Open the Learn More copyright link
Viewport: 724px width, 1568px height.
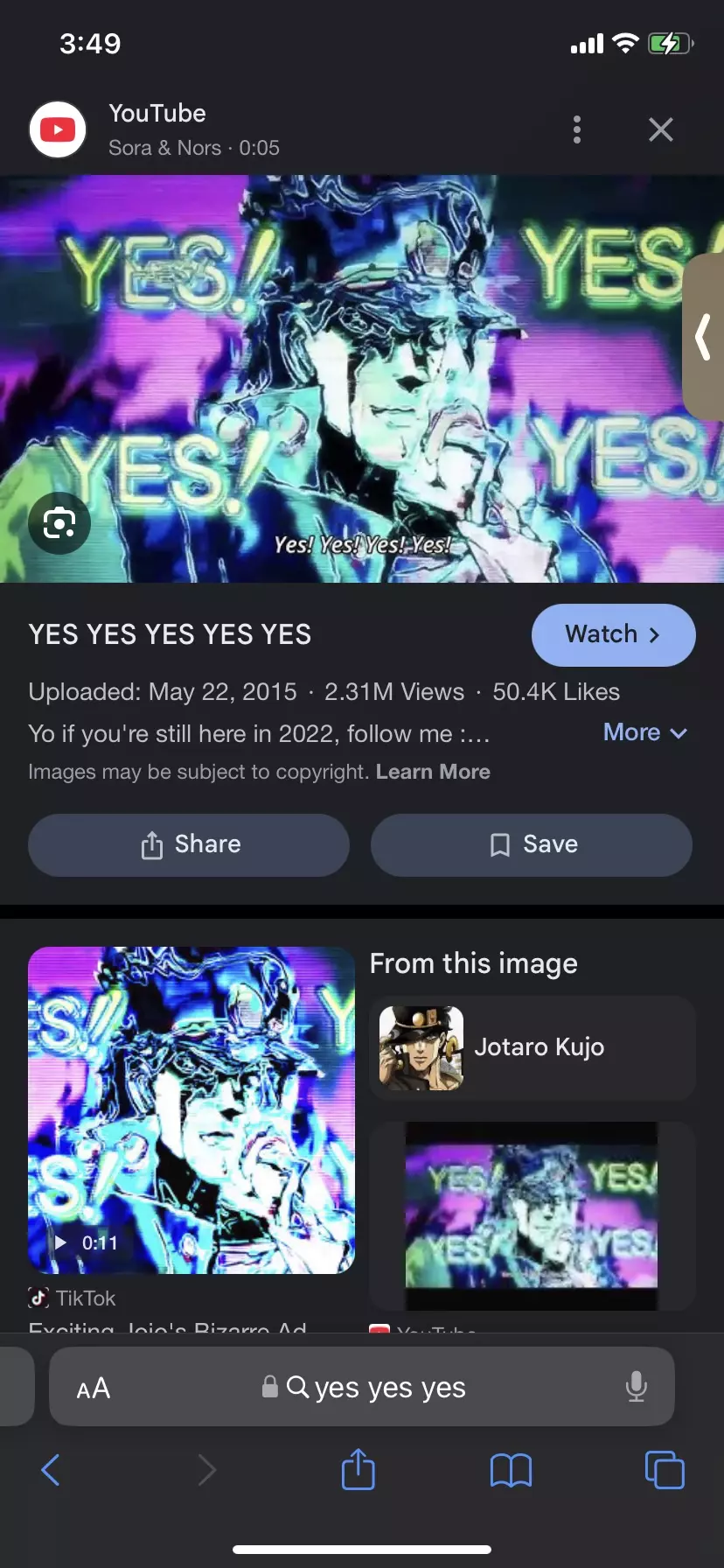[433, 772]
